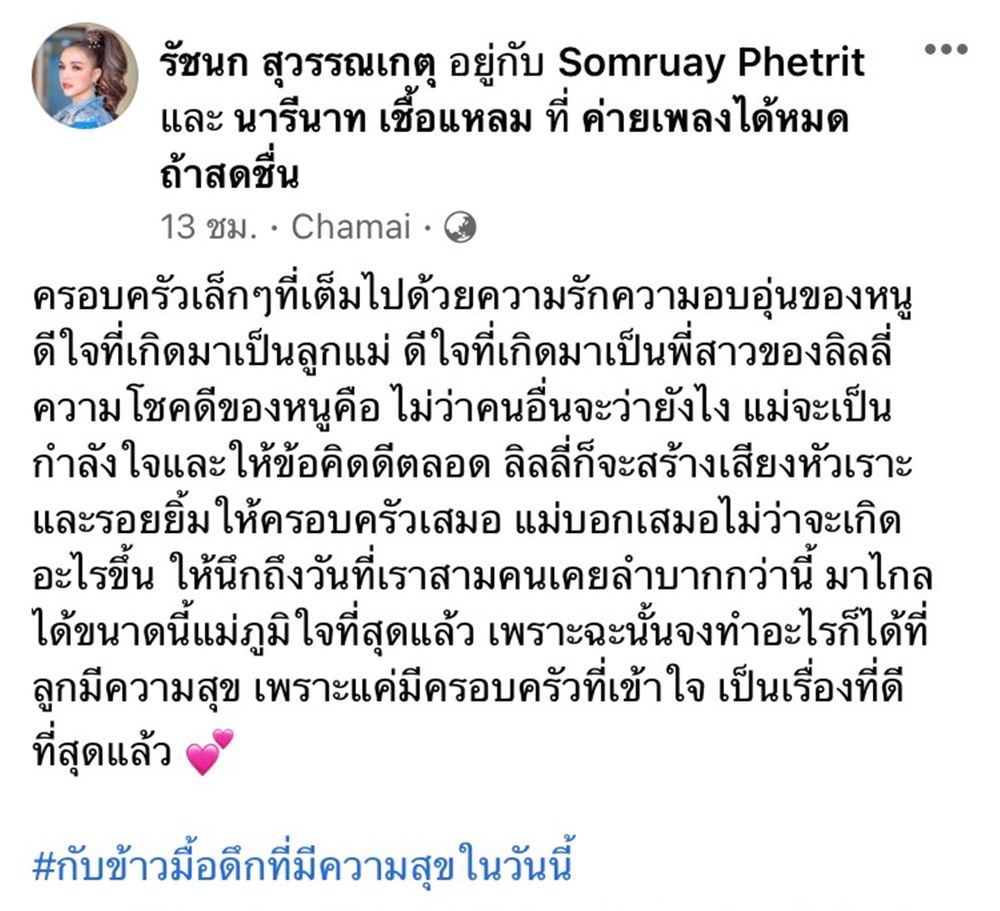The height and width of the screenshot is (911, 1000).
Task: Open the tagged profile Somruay Phetrit
Action: pyautogui.click(x=711, y=64)
